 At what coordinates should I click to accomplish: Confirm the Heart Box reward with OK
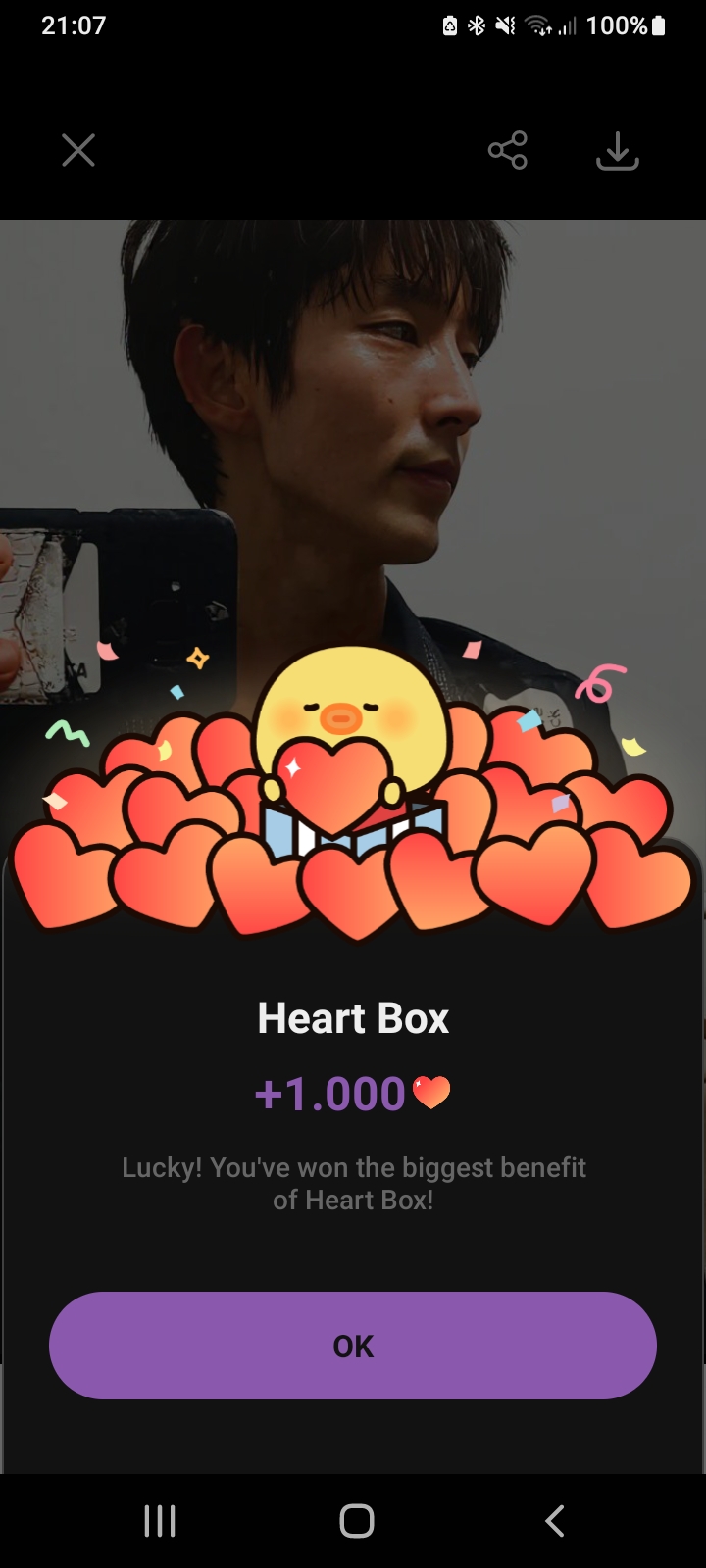pos(353,1346)
